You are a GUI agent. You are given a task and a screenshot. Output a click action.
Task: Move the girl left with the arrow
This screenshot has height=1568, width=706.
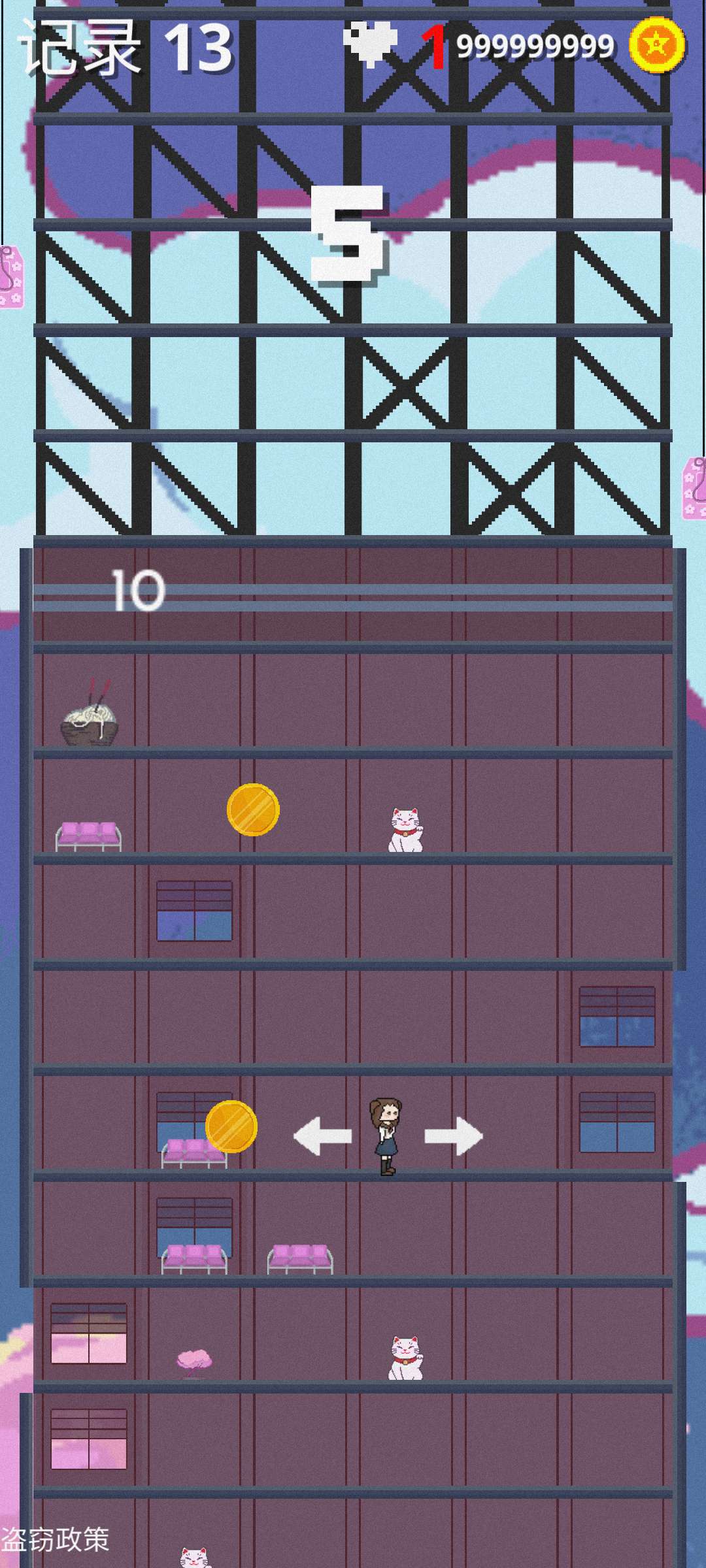(x=322, y=1136)
